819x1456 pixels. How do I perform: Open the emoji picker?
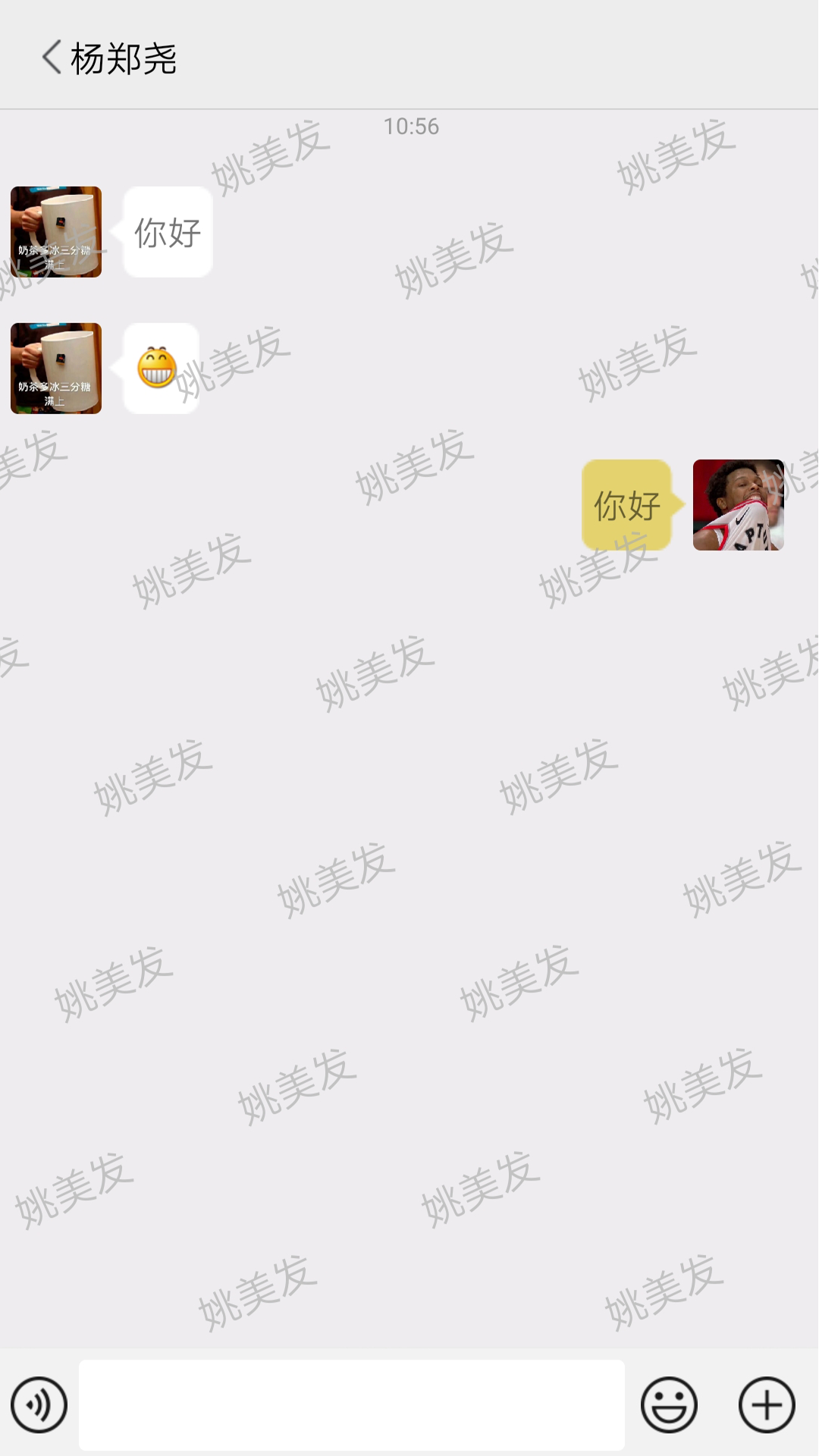point(668,1404)
